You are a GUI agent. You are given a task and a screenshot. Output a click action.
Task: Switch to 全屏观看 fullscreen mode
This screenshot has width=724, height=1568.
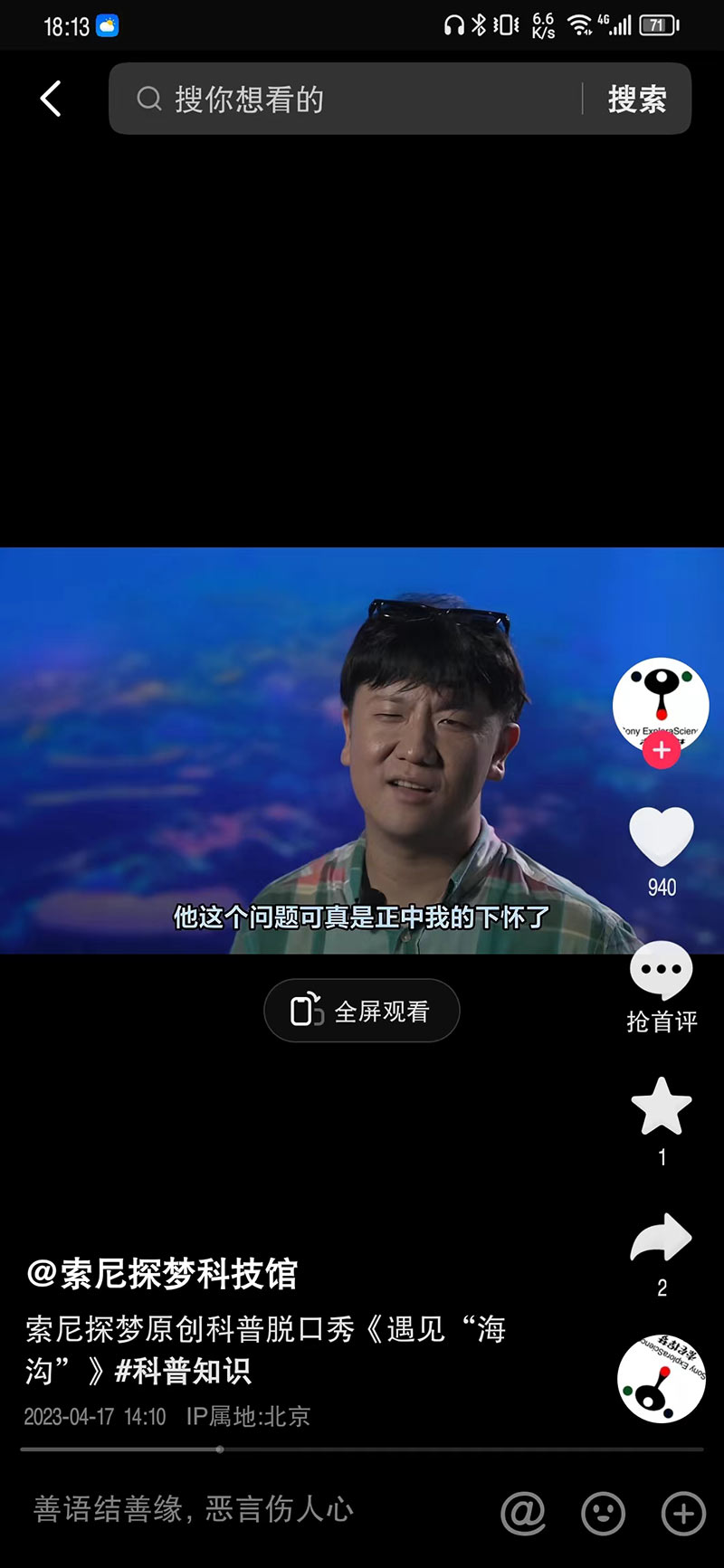click(362, 1011)
